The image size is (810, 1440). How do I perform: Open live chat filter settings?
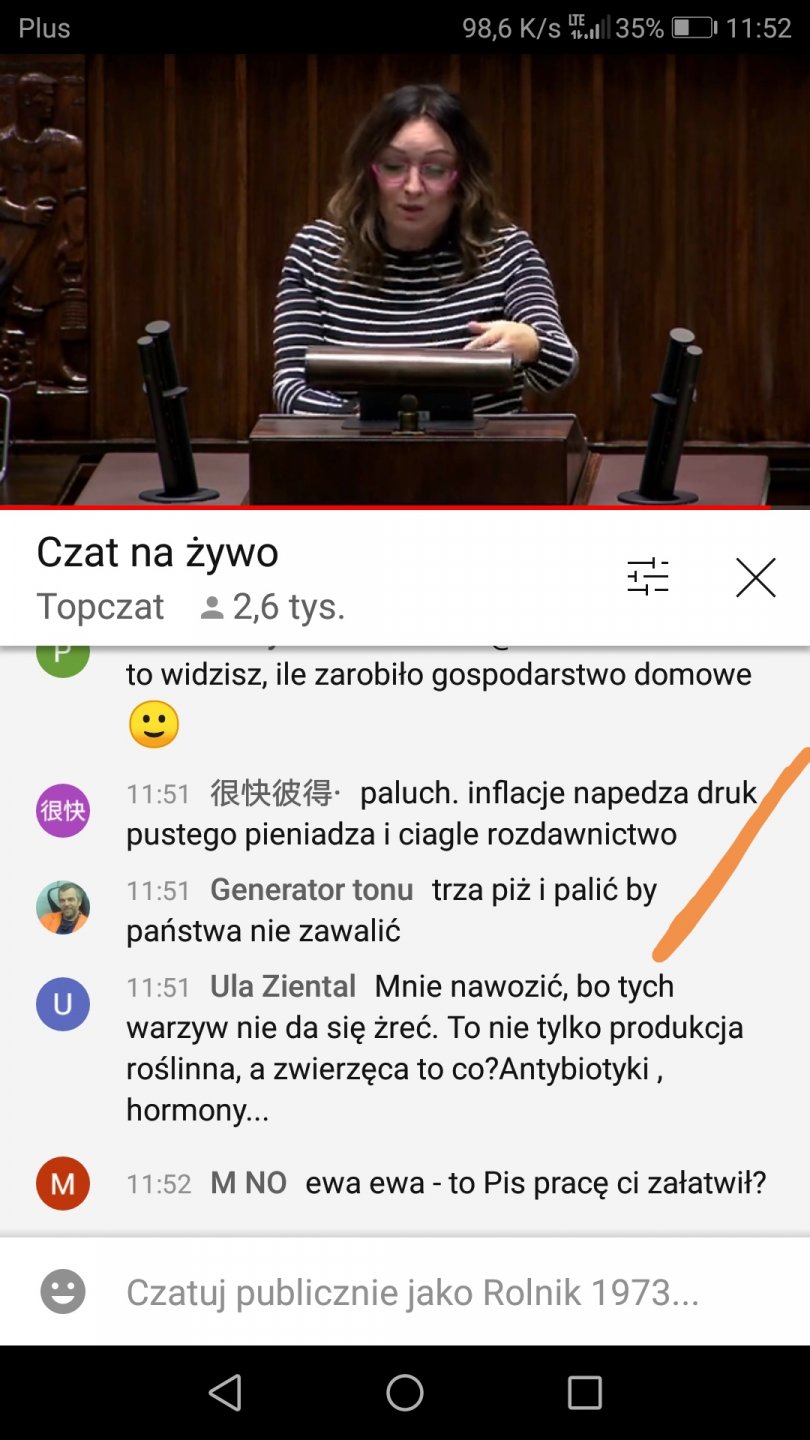pos(648,577)
